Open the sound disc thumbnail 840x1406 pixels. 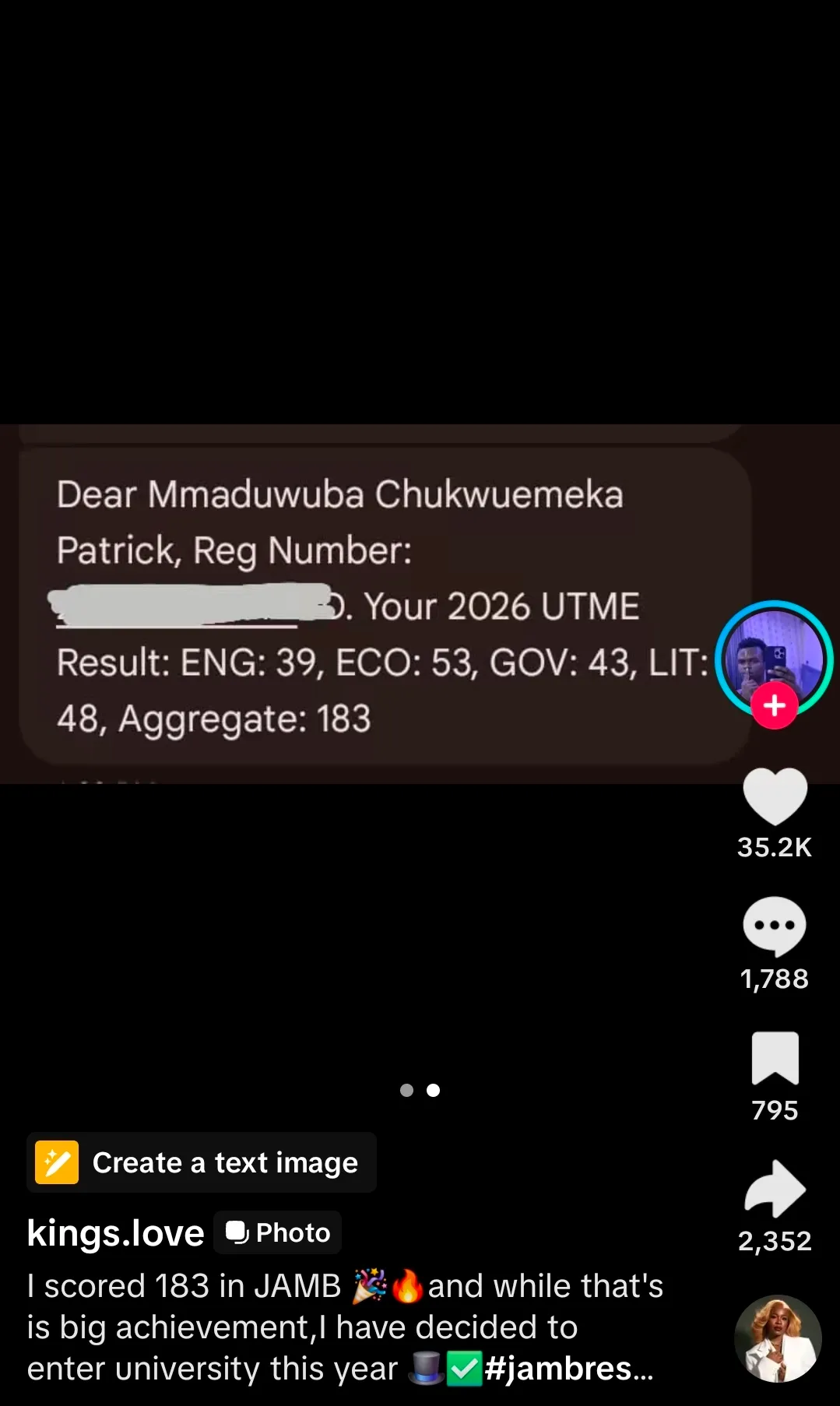tap(777, 1339)
